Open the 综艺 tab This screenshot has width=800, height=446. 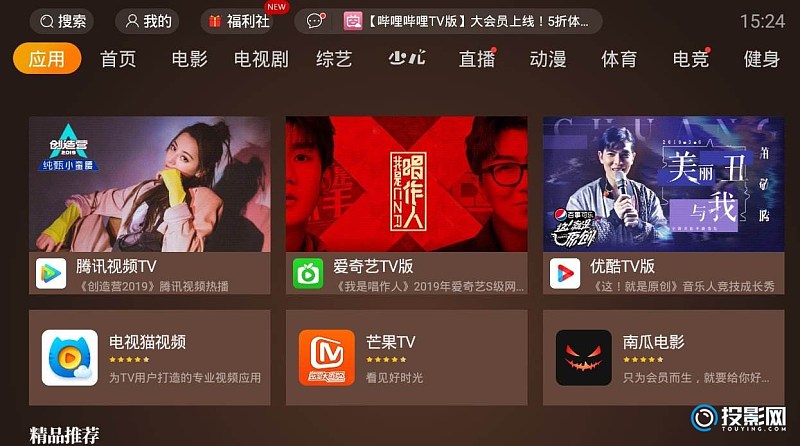[x=334, y=59]
